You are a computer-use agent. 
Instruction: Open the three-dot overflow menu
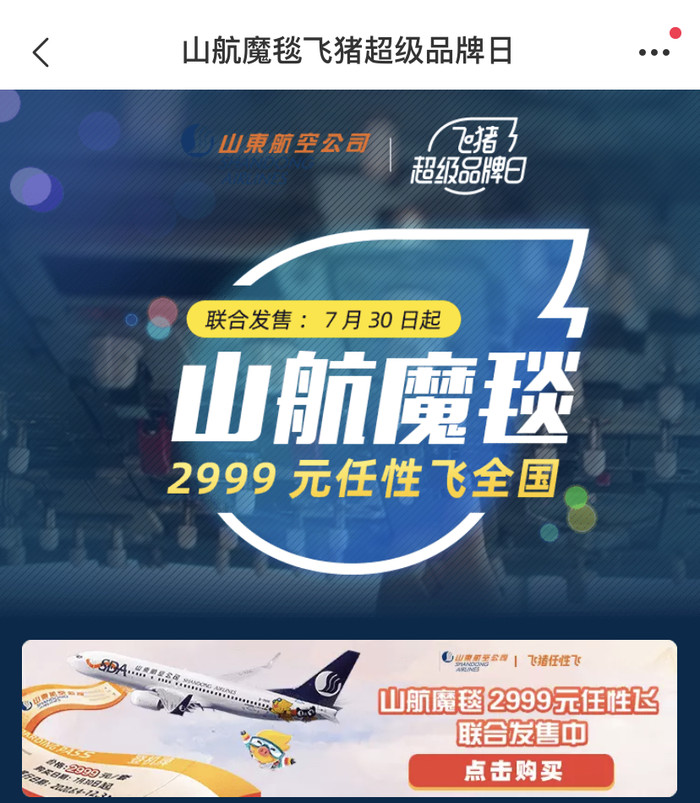click(x=654, y=52)
